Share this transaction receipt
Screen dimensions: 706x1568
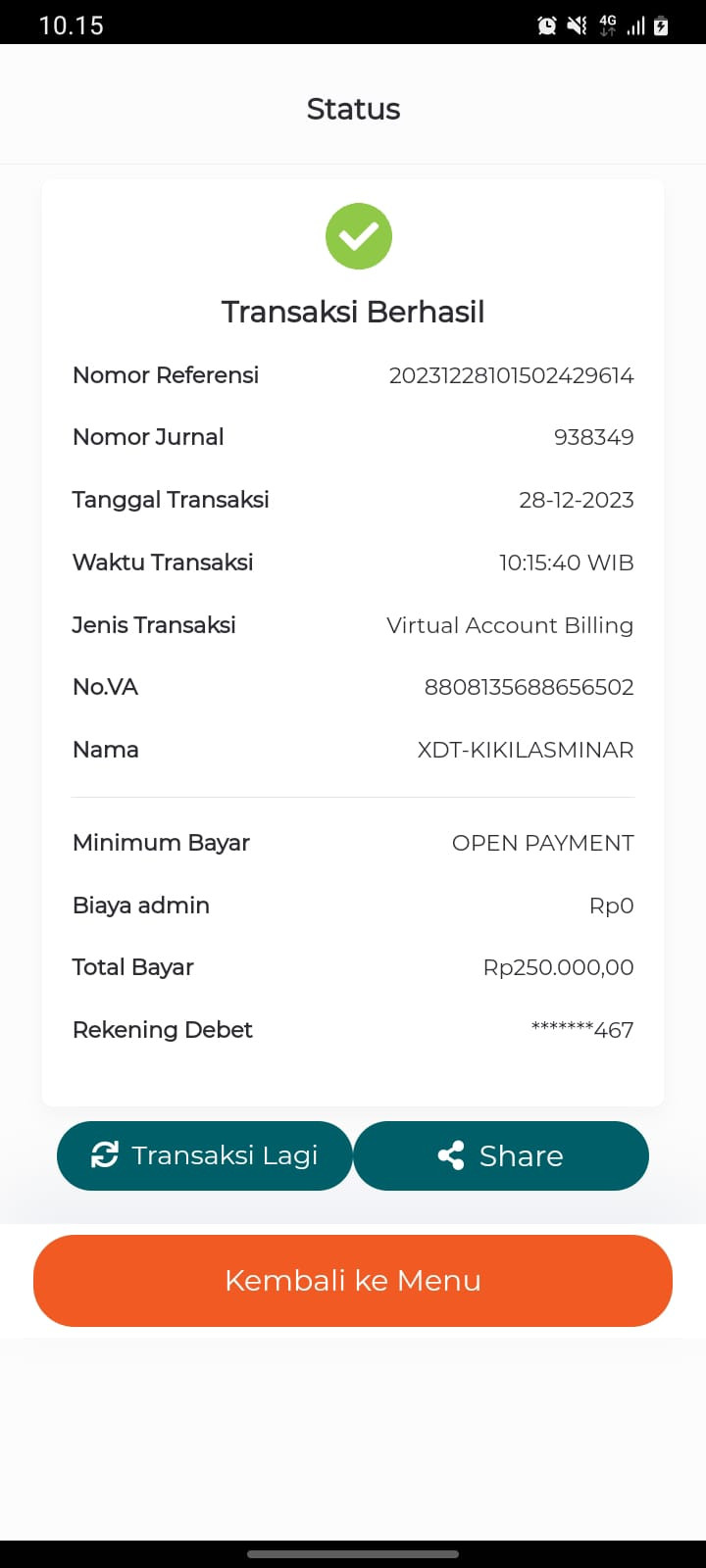(x=501, y=1155)
